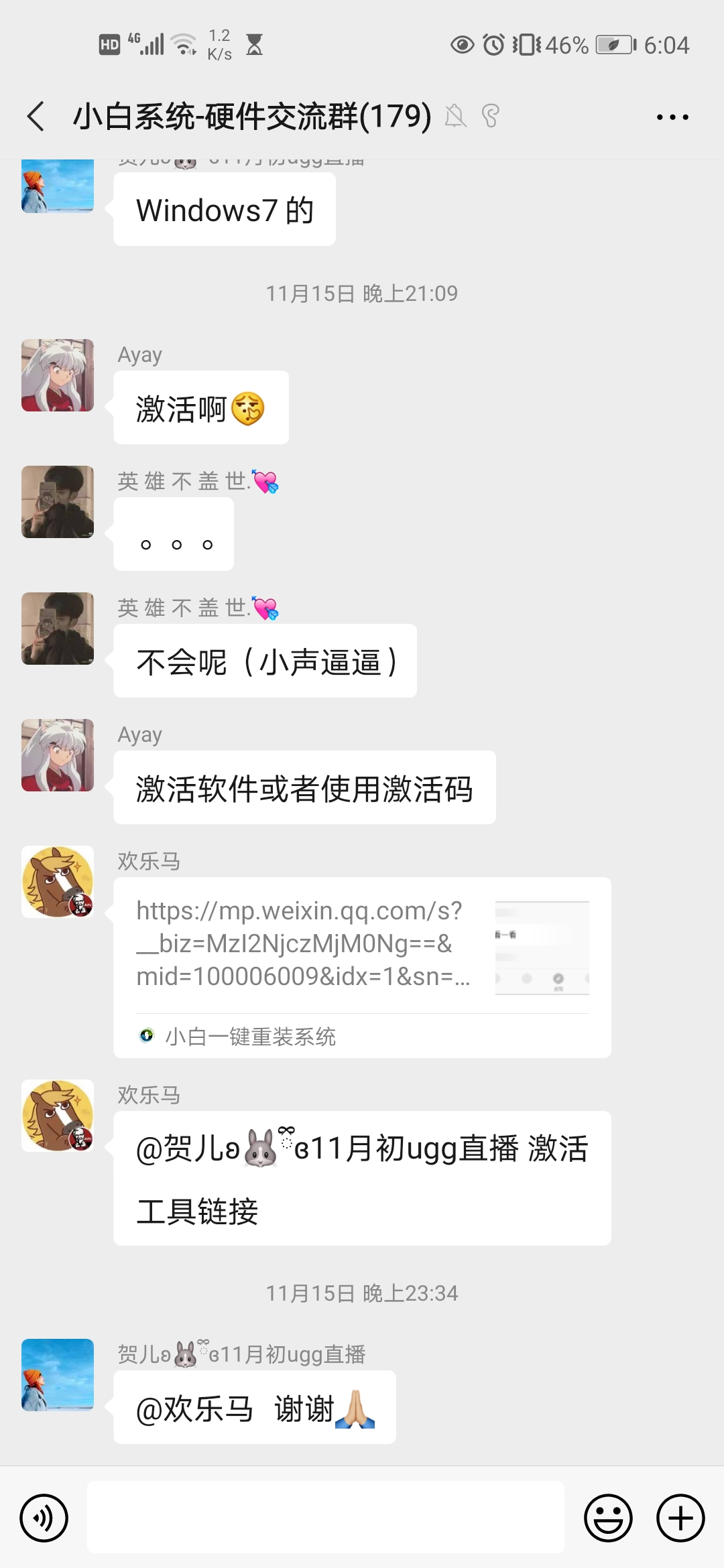724x1568 pixels.
Task: Open the chat's three-dot menu
Action: [672, 117]
